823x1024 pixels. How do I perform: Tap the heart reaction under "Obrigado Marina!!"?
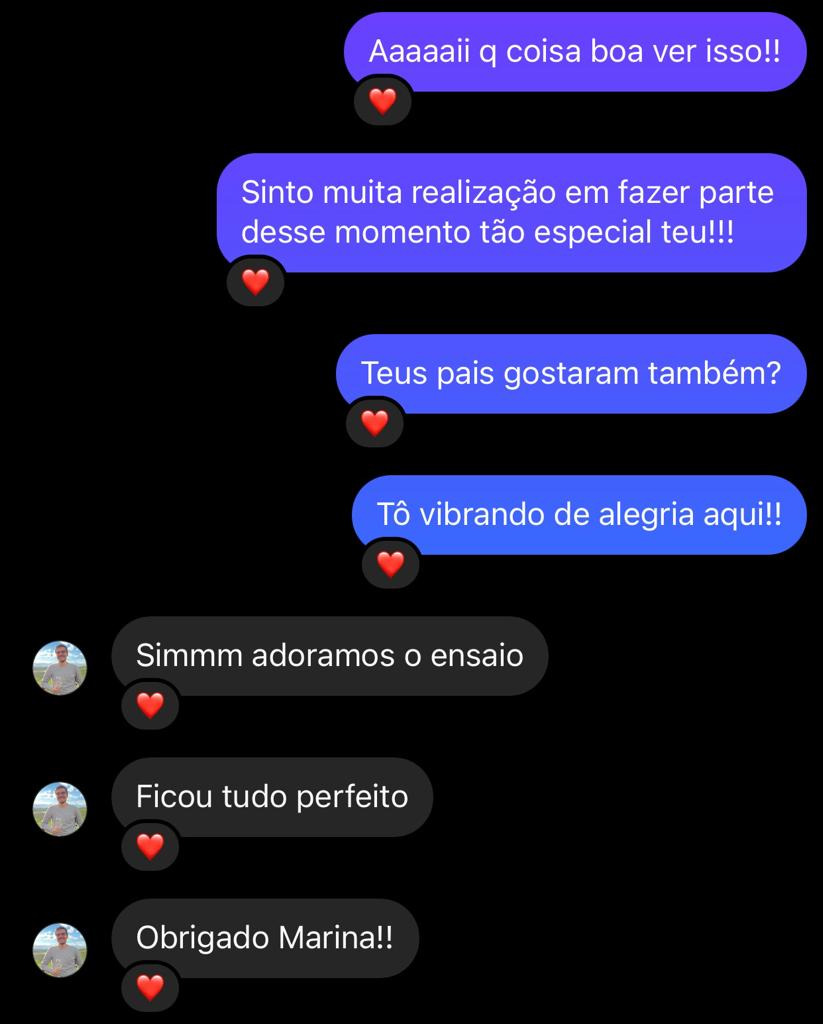(x=150, y=987)
